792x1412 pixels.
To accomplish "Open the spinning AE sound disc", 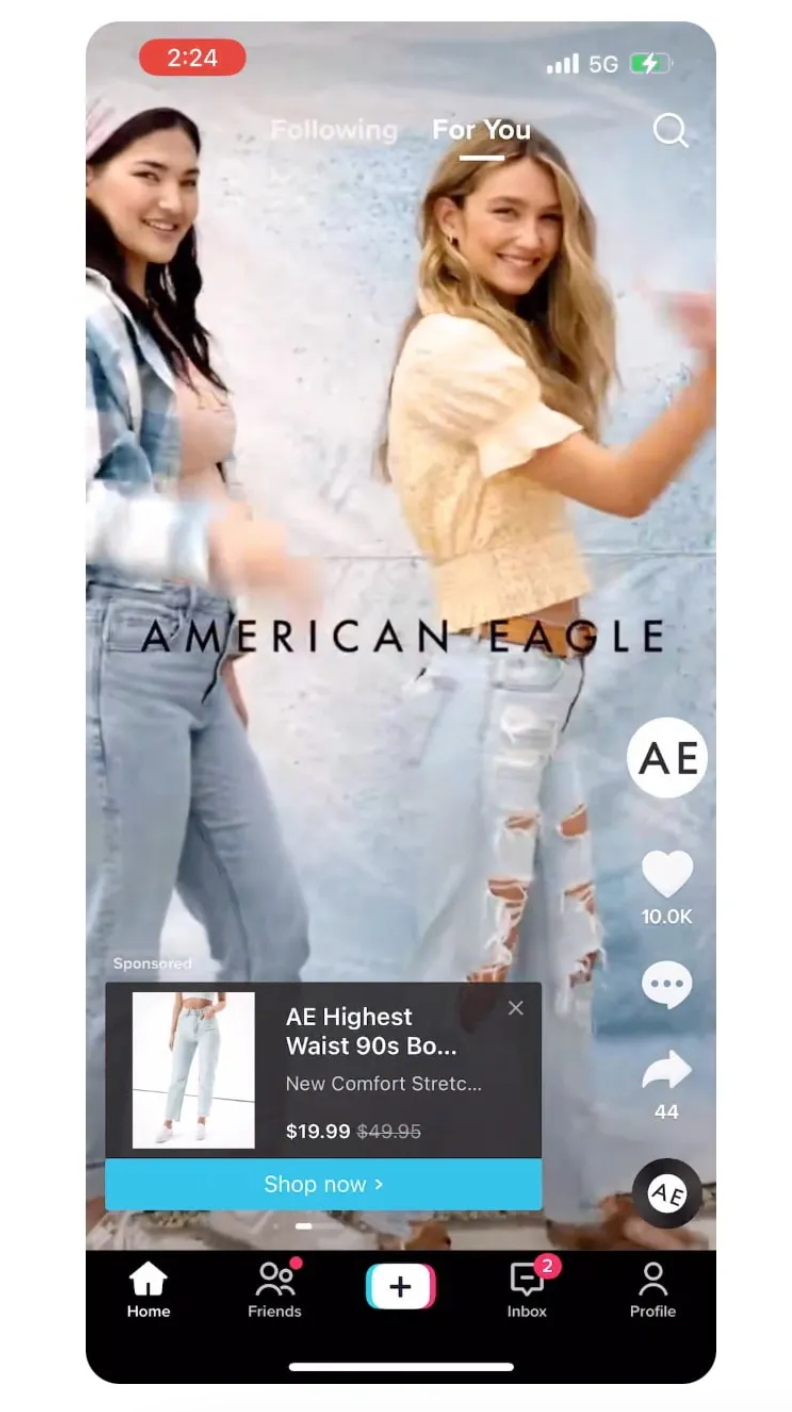I will tap(667, 1193).
